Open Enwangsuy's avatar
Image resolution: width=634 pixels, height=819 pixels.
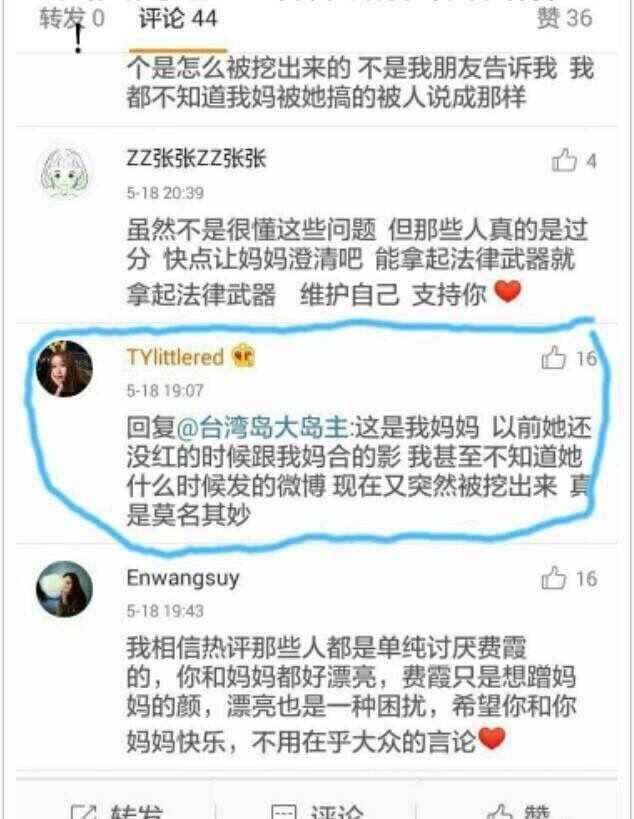[x=65, y=588]
